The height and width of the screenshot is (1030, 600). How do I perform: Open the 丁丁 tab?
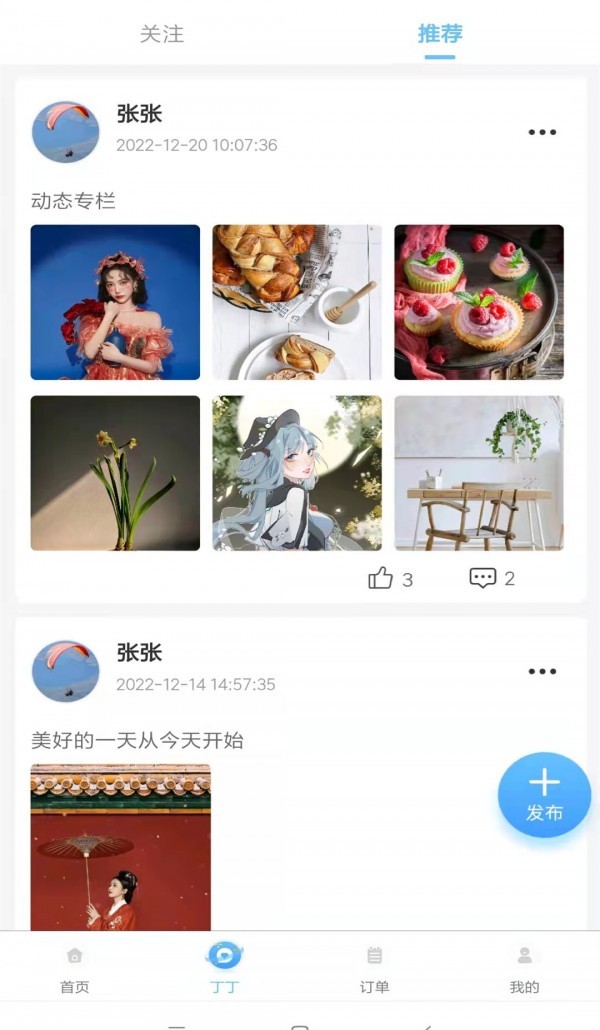tap(224, 970)
